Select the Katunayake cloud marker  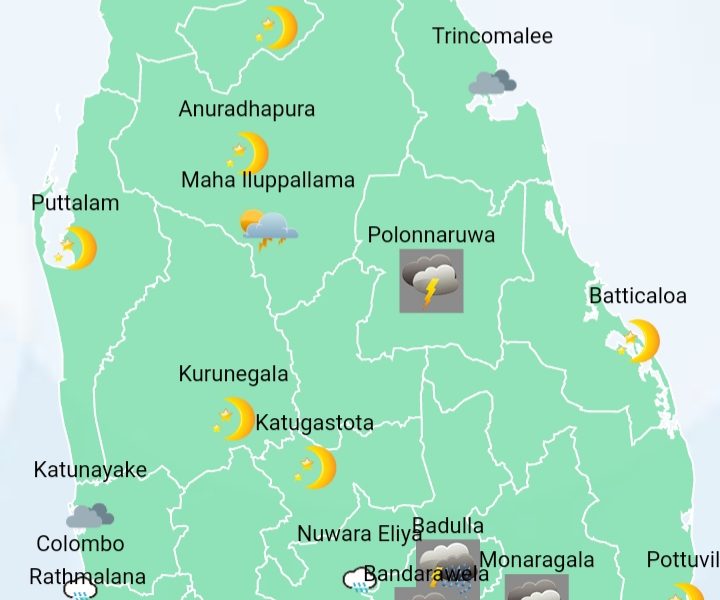coord(89,516)
